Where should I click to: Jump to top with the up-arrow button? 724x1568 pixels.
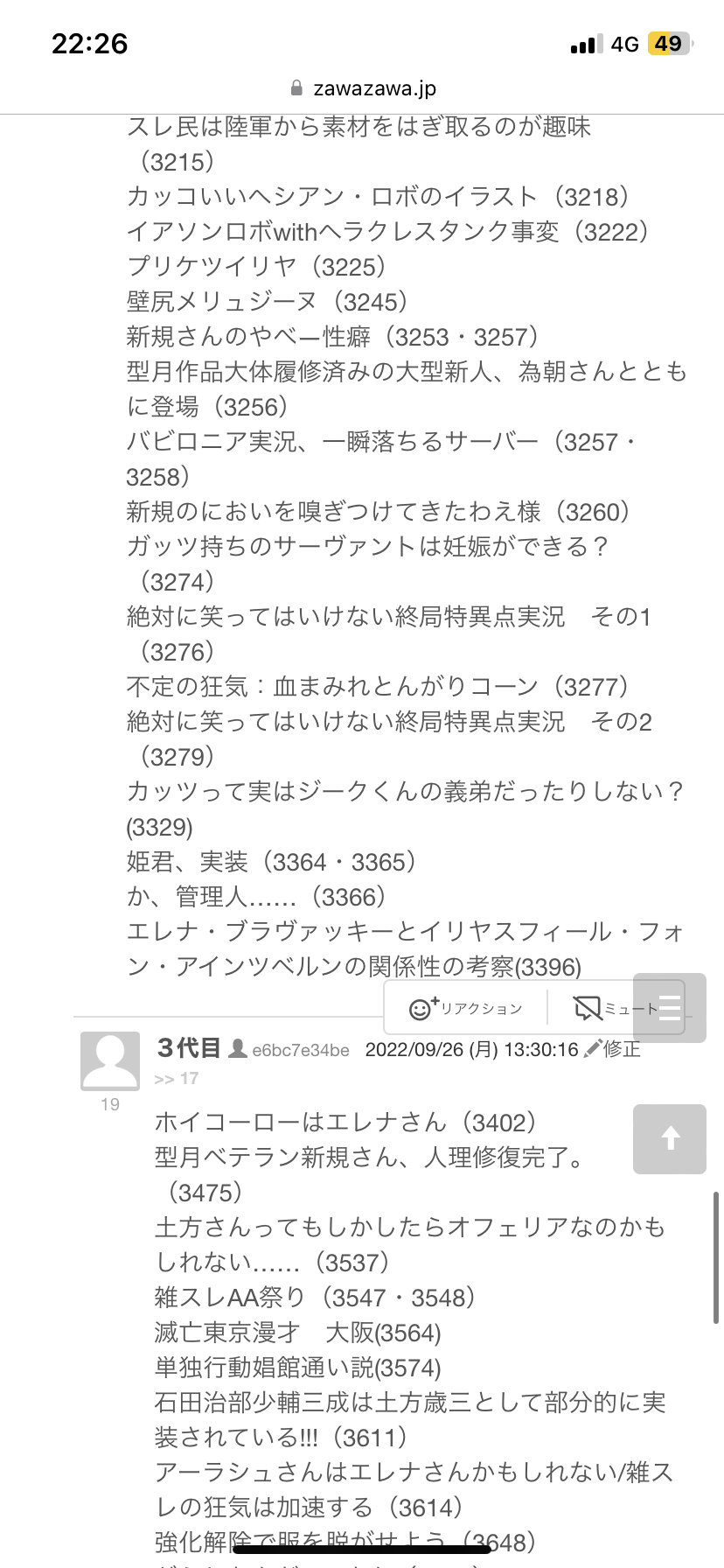(x=670, y=1138)
